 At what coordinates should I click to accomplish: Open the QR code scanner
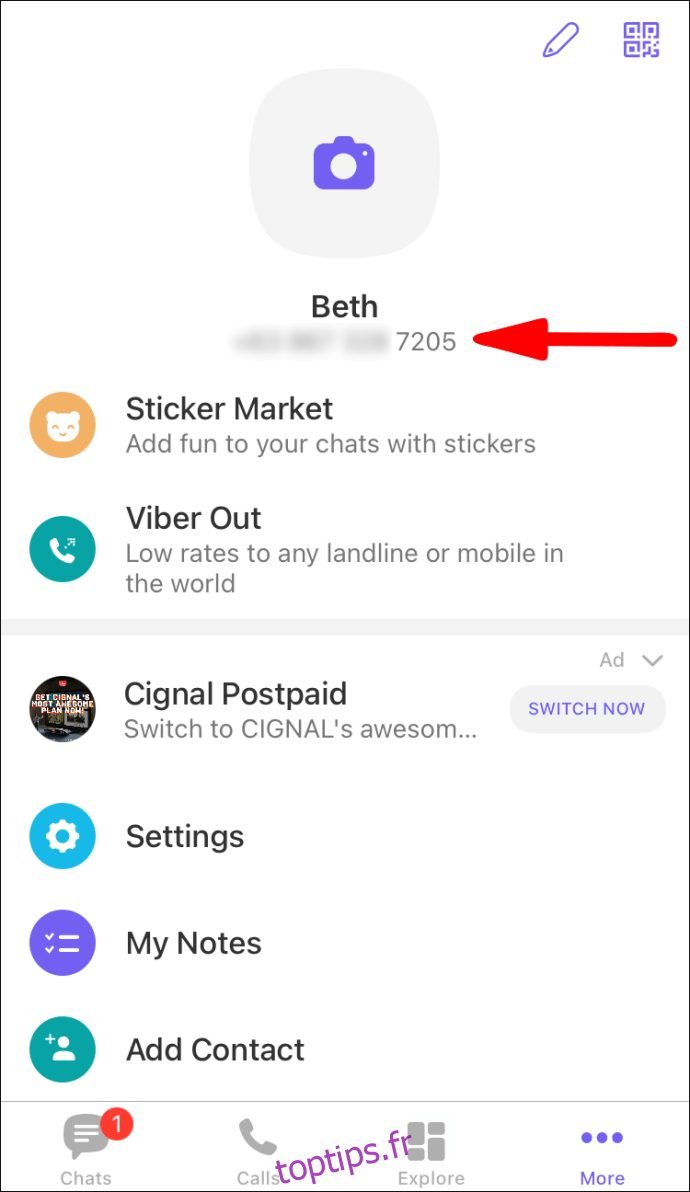[641, 40]
